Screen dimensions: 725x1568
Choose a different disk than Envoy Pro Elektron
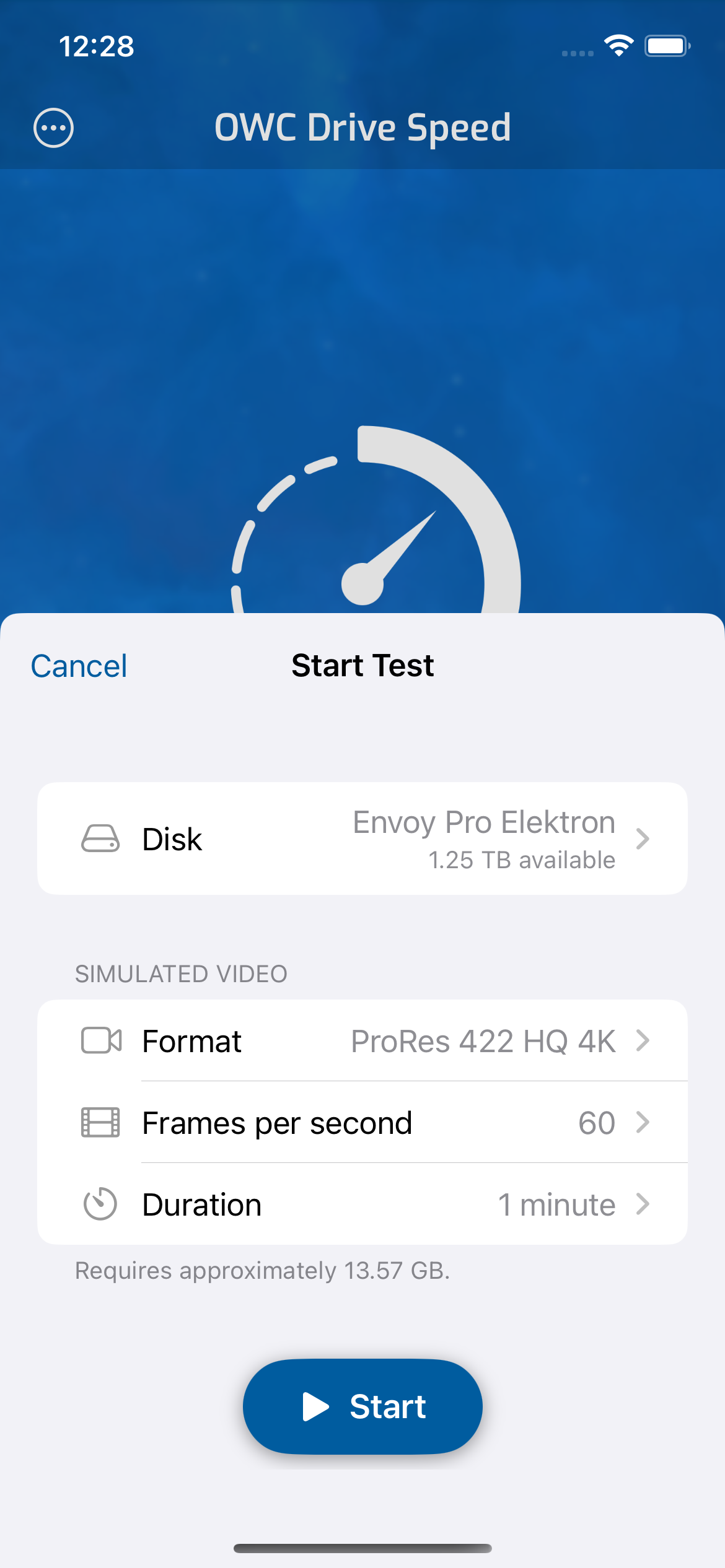[x=362, y=838]
